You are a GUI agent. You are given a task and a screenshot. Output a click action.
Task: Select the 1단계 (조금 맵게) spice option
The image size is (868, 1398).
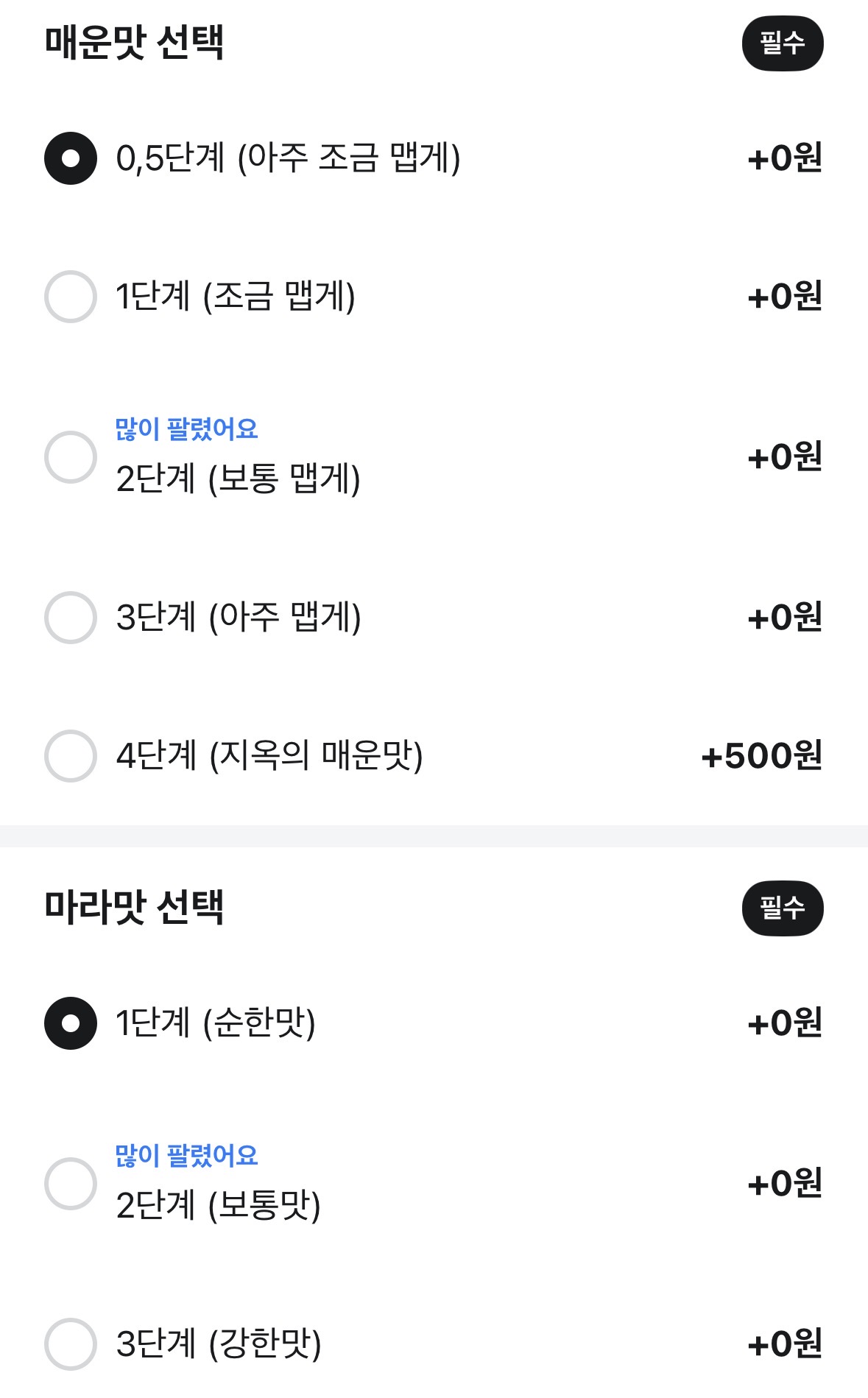[70, 294]
